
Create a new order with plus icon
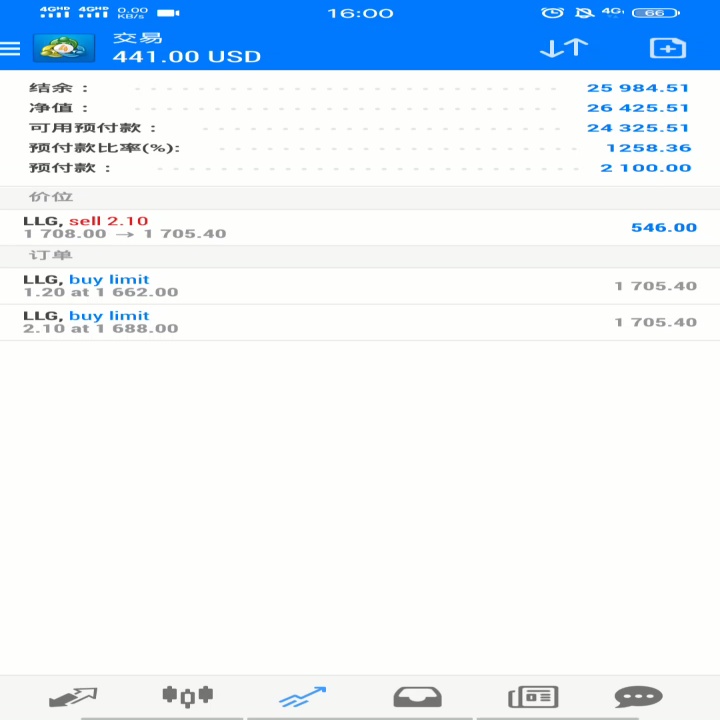(668, 48)
